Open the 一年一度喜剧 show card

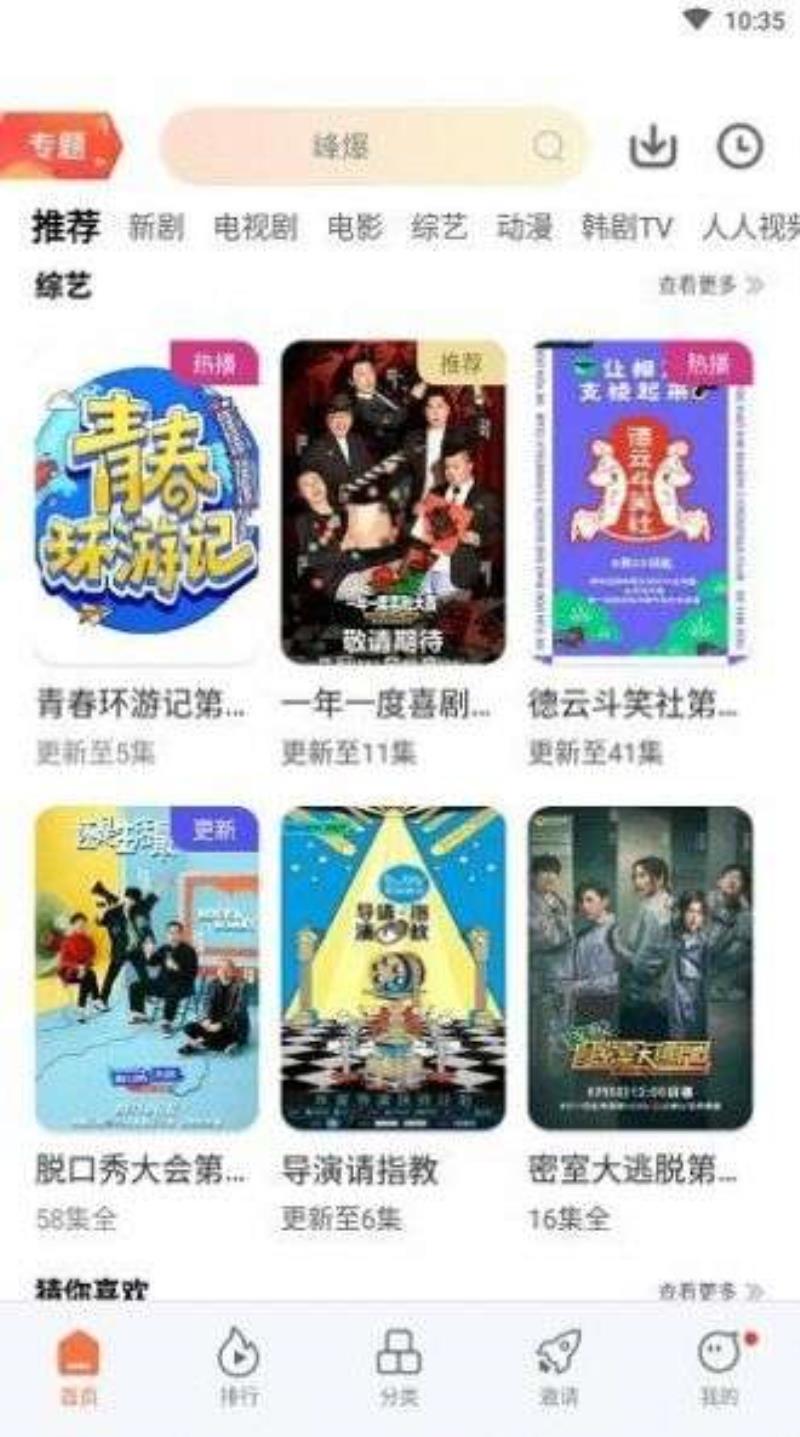(x=393, y=502)
